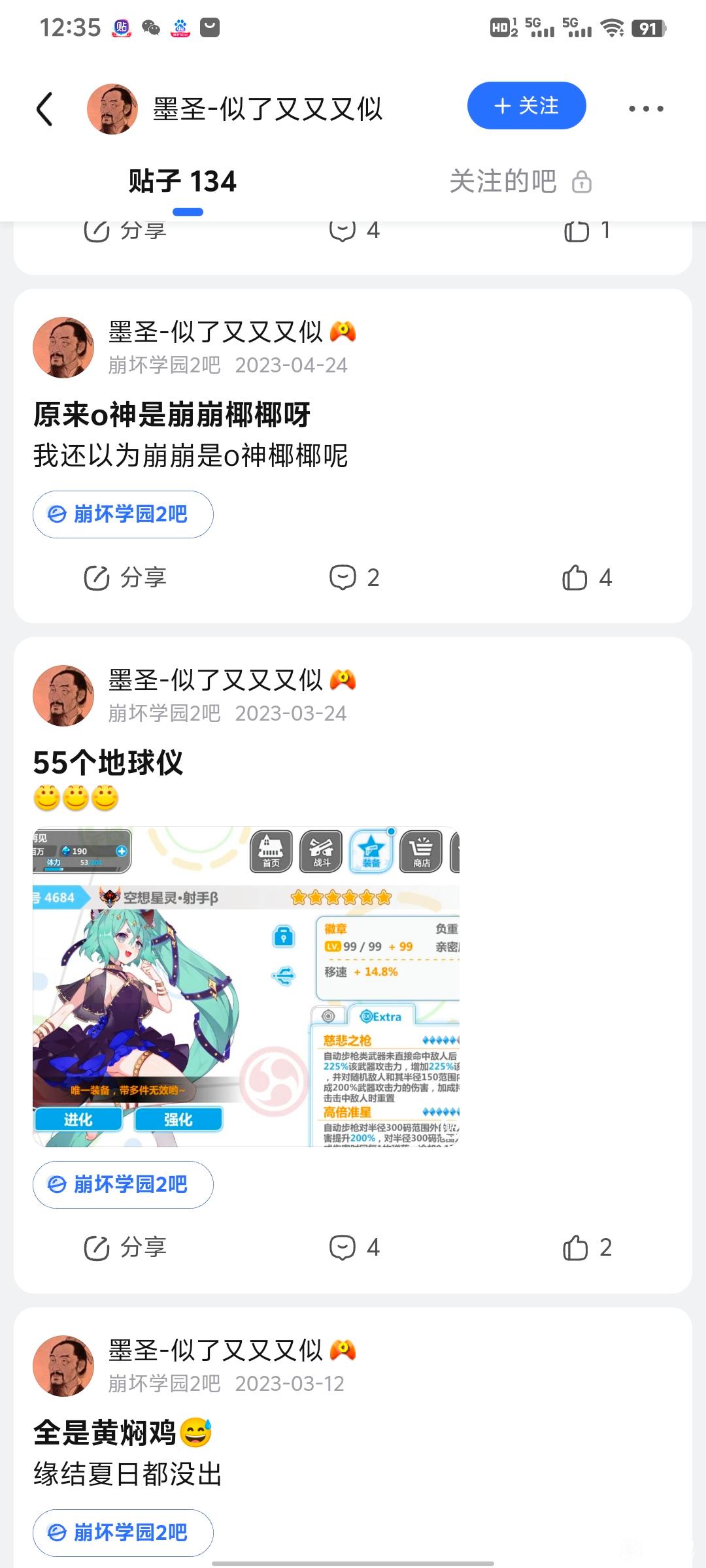Open the post 原来o神是崩崩椰椰呀
Viewport: 706px width, 1568px height.
point(172,414)
